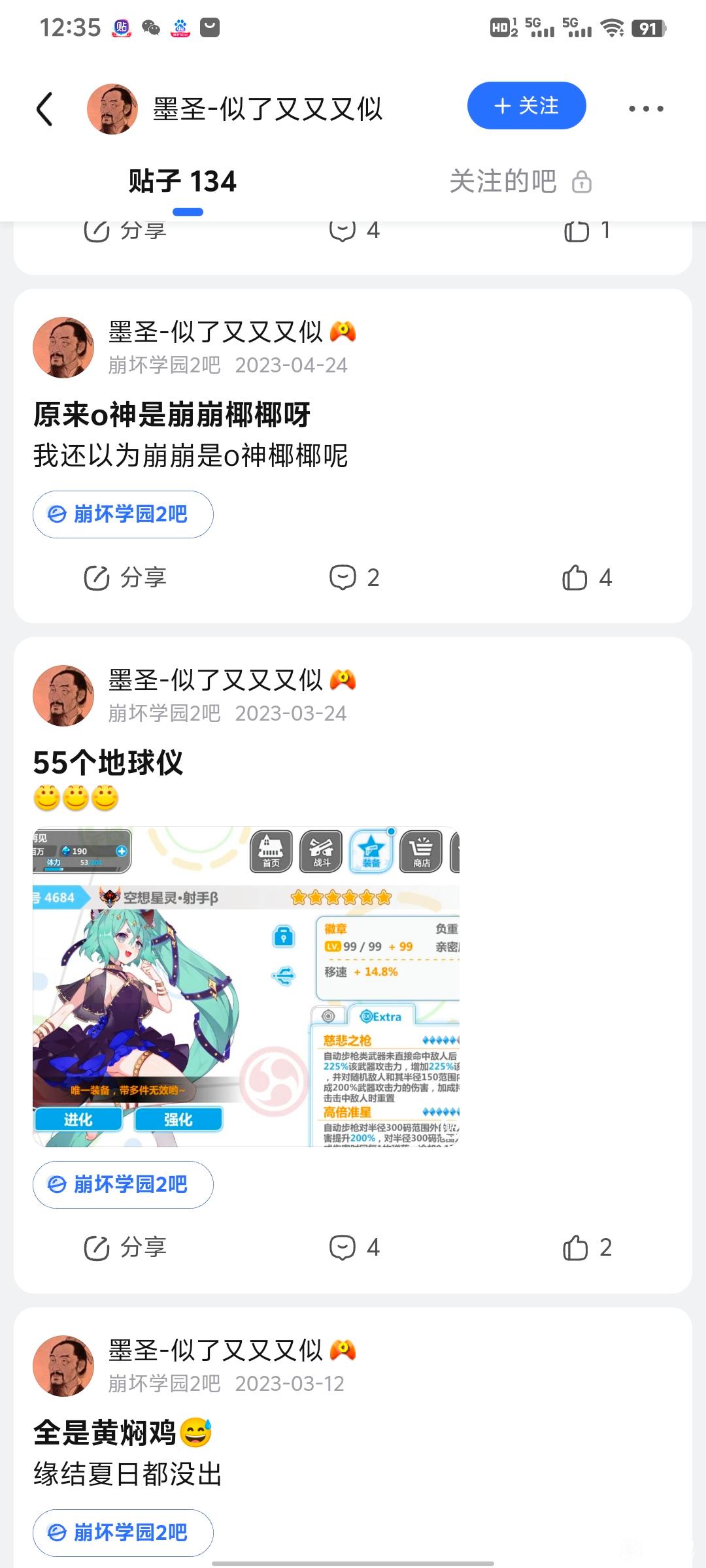Open the post 原来o神是崩崩椰椰呀
Viewport: 706px width, 1568px height.
point(172,414)
